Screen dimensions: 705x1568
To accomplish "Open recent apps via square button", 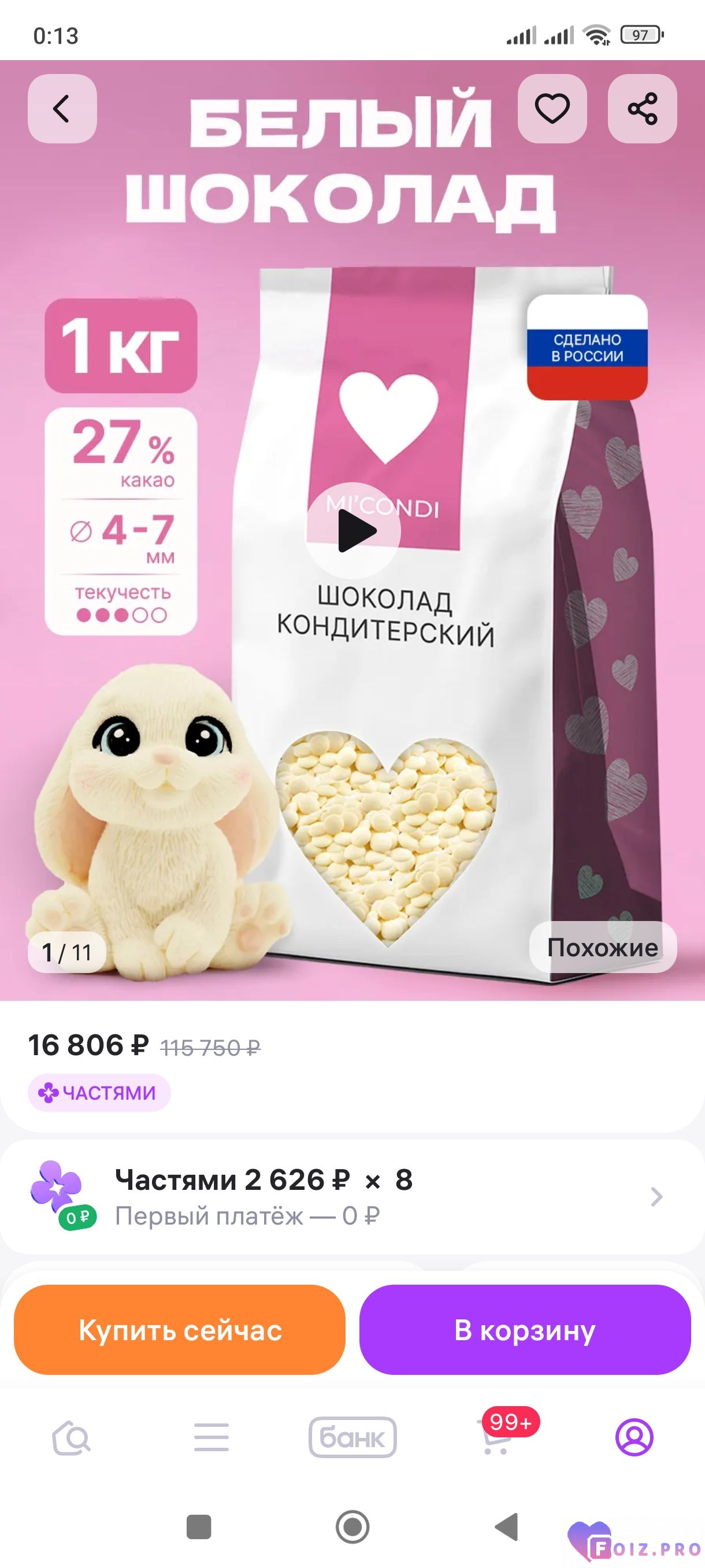I will (x=199, y=1526).
